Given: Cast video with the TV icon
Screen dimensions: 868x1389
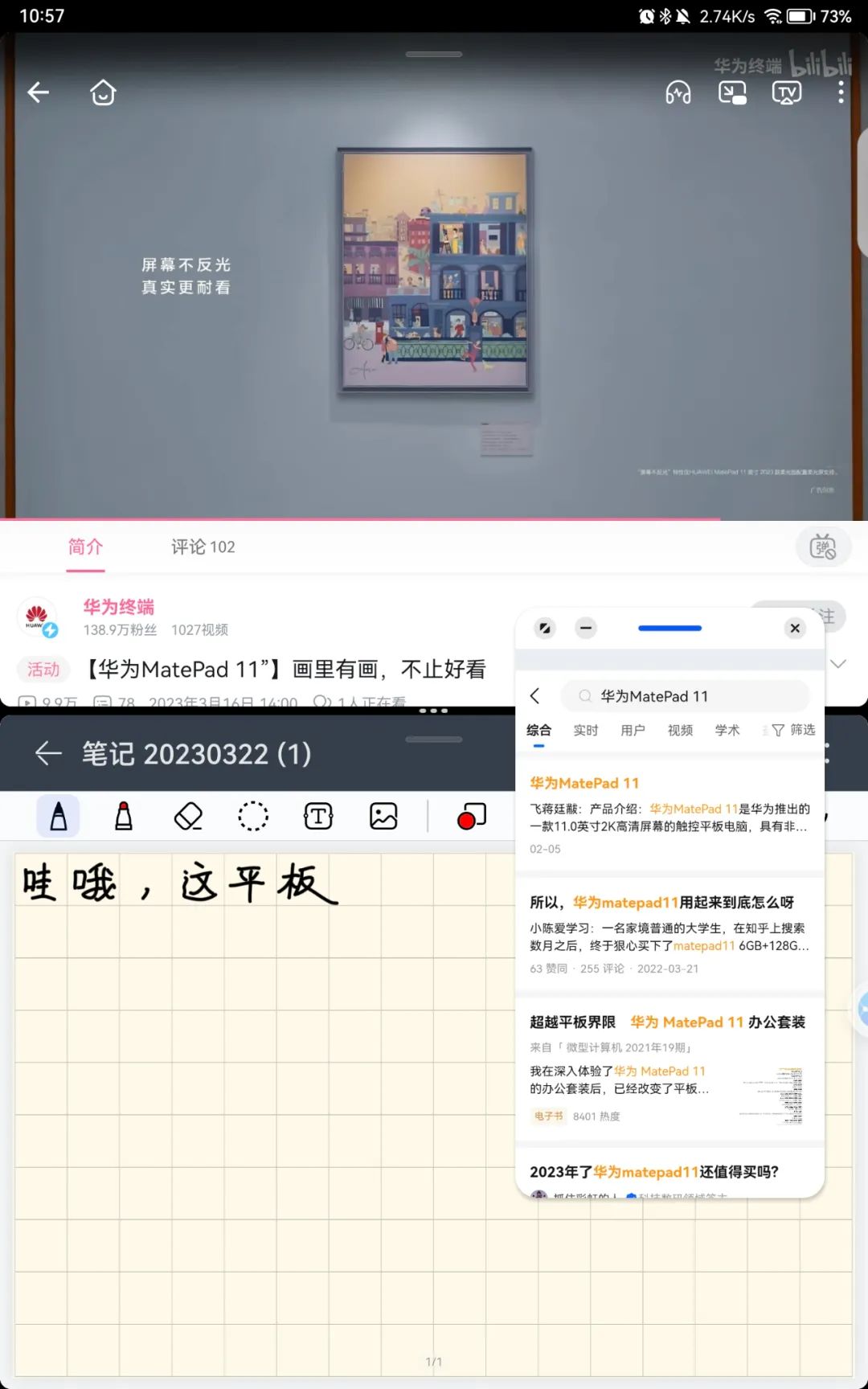Looking at the screenshot, I should (x=786, y=92).
